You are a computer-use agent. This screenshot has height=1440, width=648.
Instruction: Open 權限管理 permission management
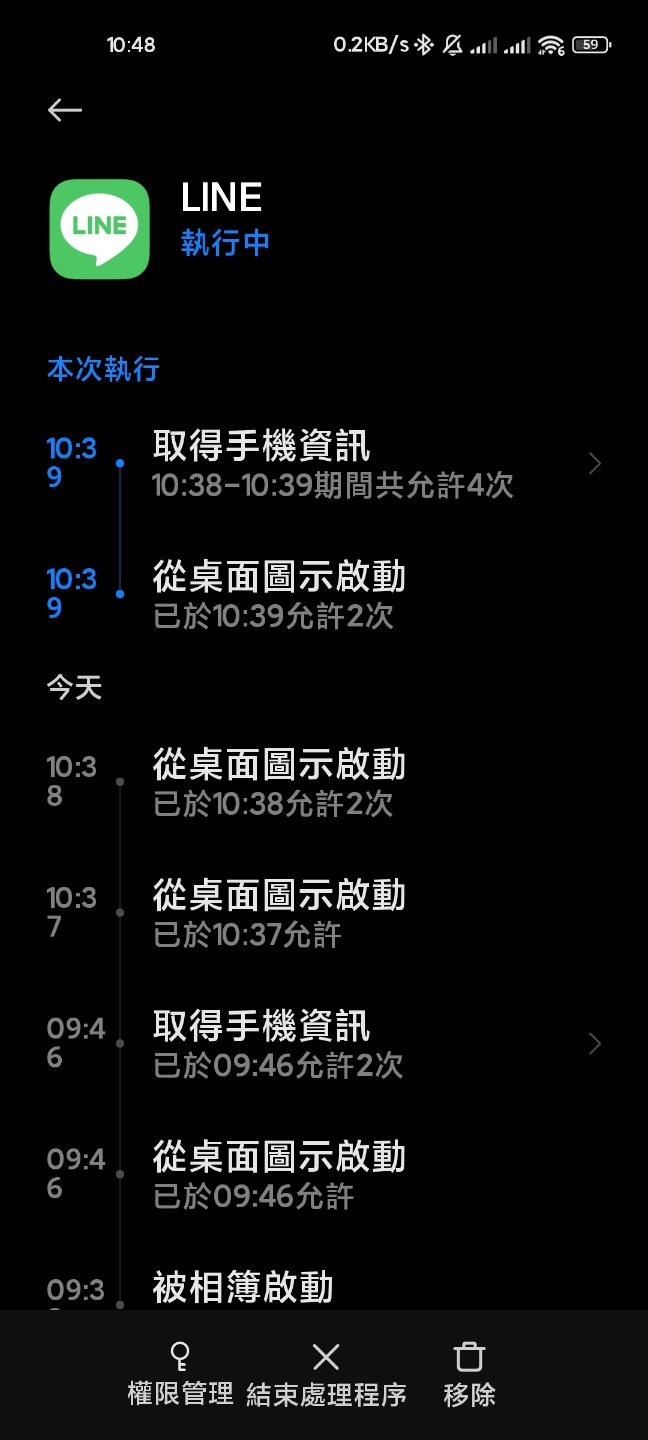[180, 1375]
